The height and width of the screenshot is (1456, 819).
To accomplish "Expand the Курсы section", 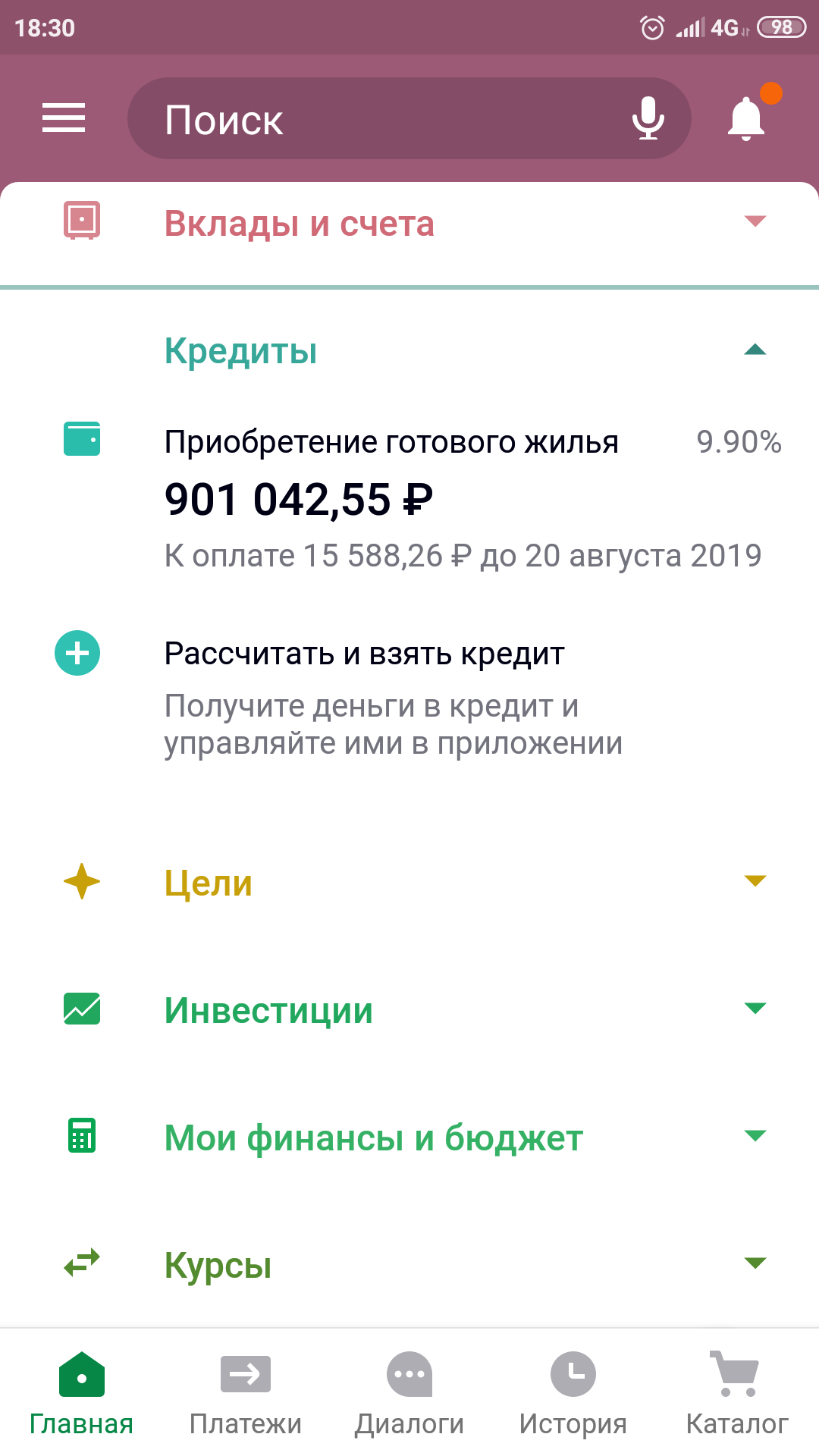I will click(x=409, y=1265).
